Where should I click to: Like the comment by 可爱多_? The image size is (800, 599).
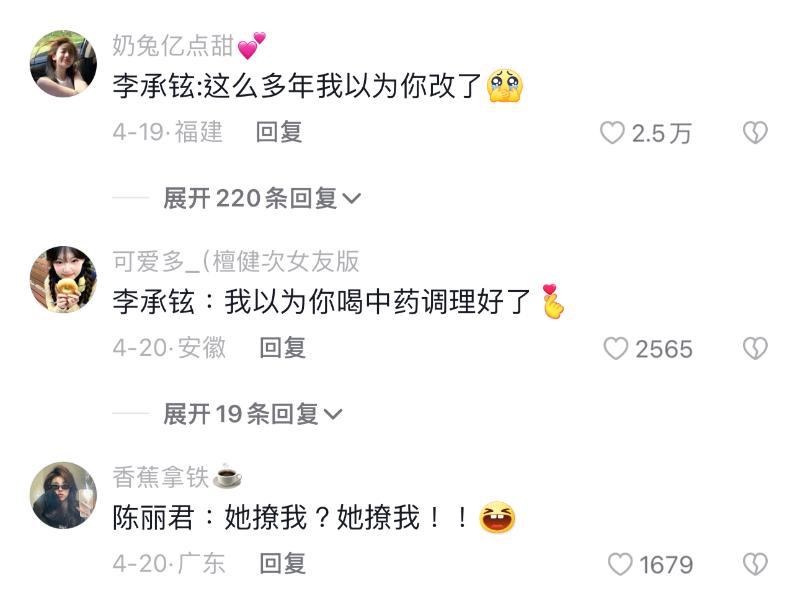[616, 348]
